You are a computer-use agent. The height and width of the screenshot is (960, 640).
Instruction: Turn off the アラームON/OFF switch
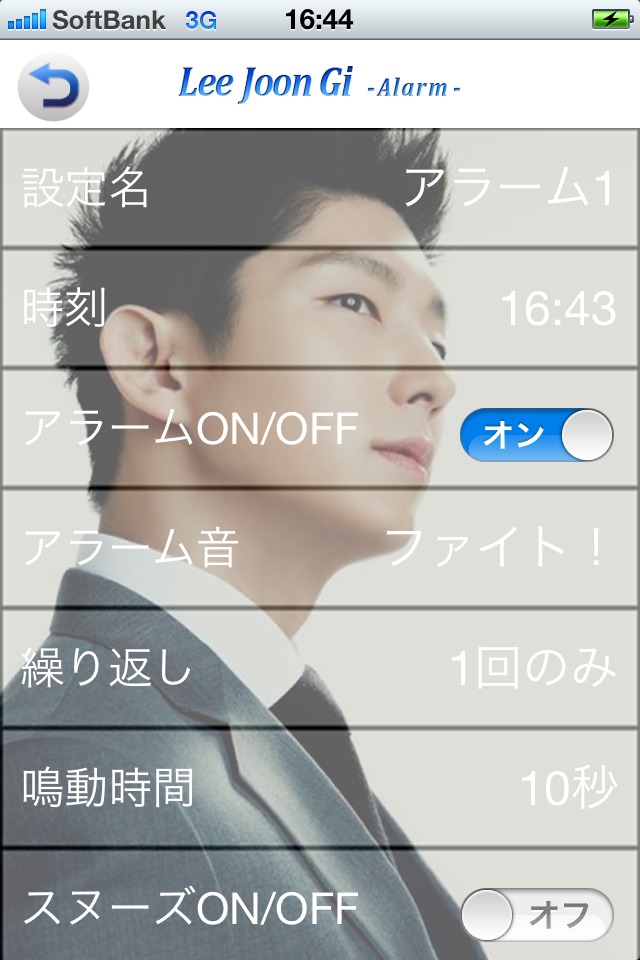(536, 435)
